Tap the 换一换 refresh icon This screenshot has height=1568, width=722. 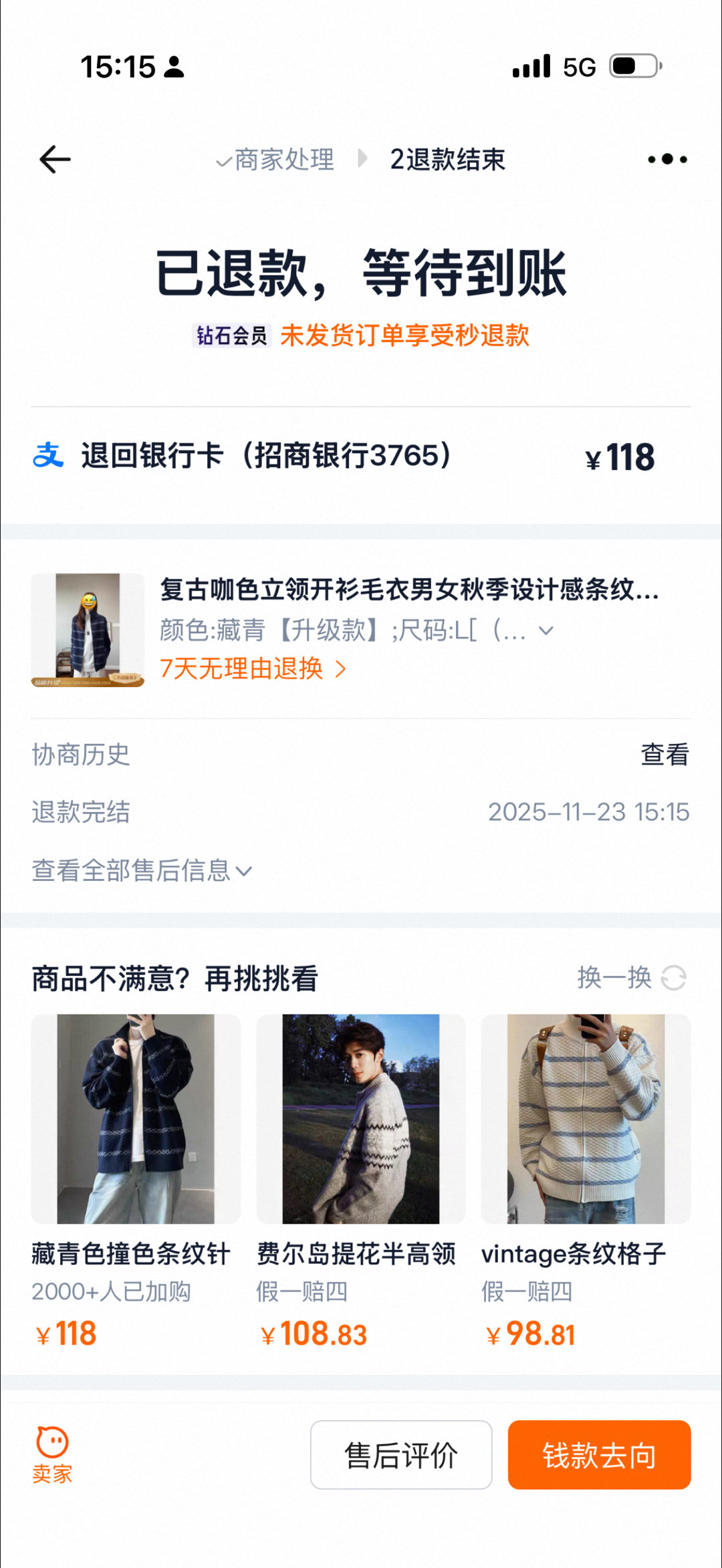675,977
